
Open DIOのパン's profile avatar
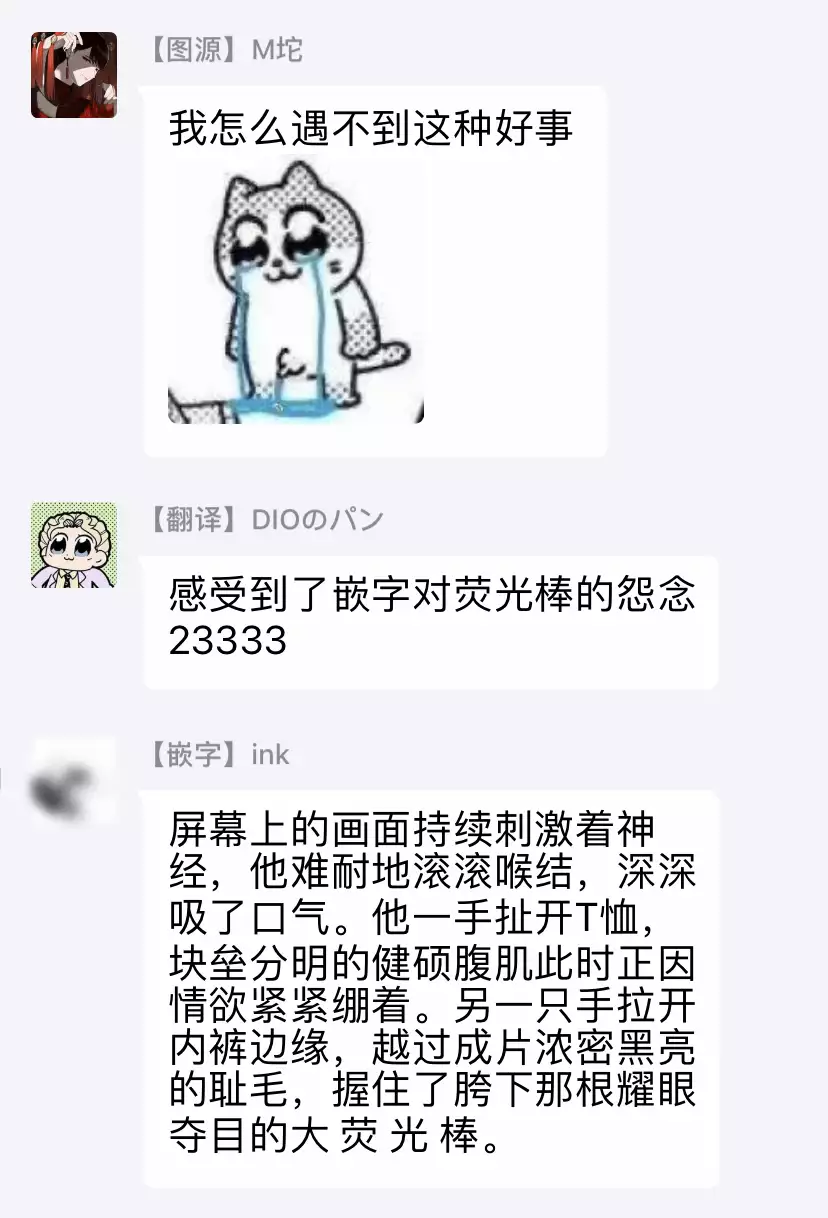click(x=74, y=545)
